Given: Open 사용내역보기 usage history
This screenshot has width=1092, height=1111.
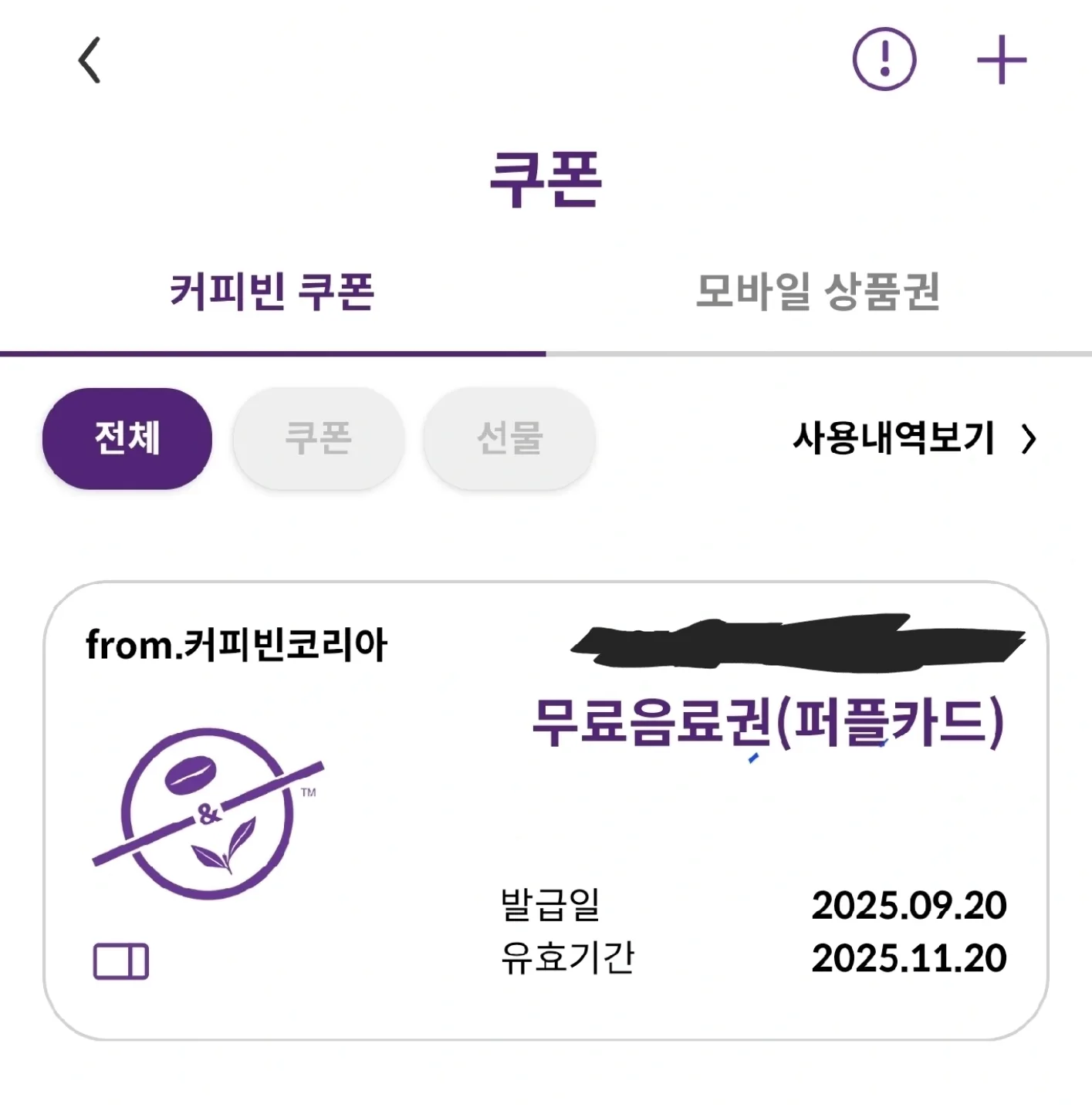Looking at the screenshot, I should 914,439.
